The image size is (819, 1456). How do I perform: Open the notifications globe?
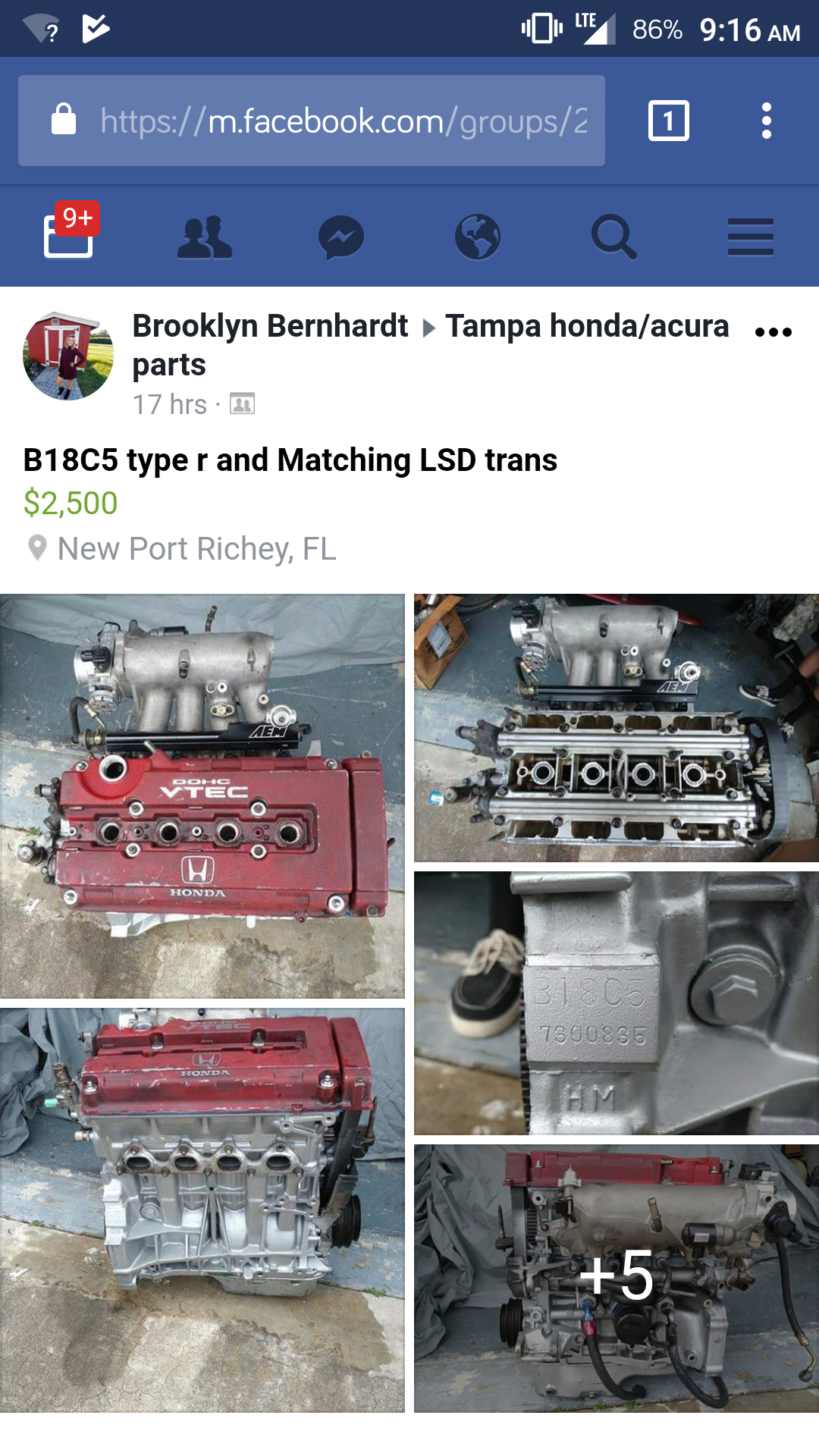point(477,237)
